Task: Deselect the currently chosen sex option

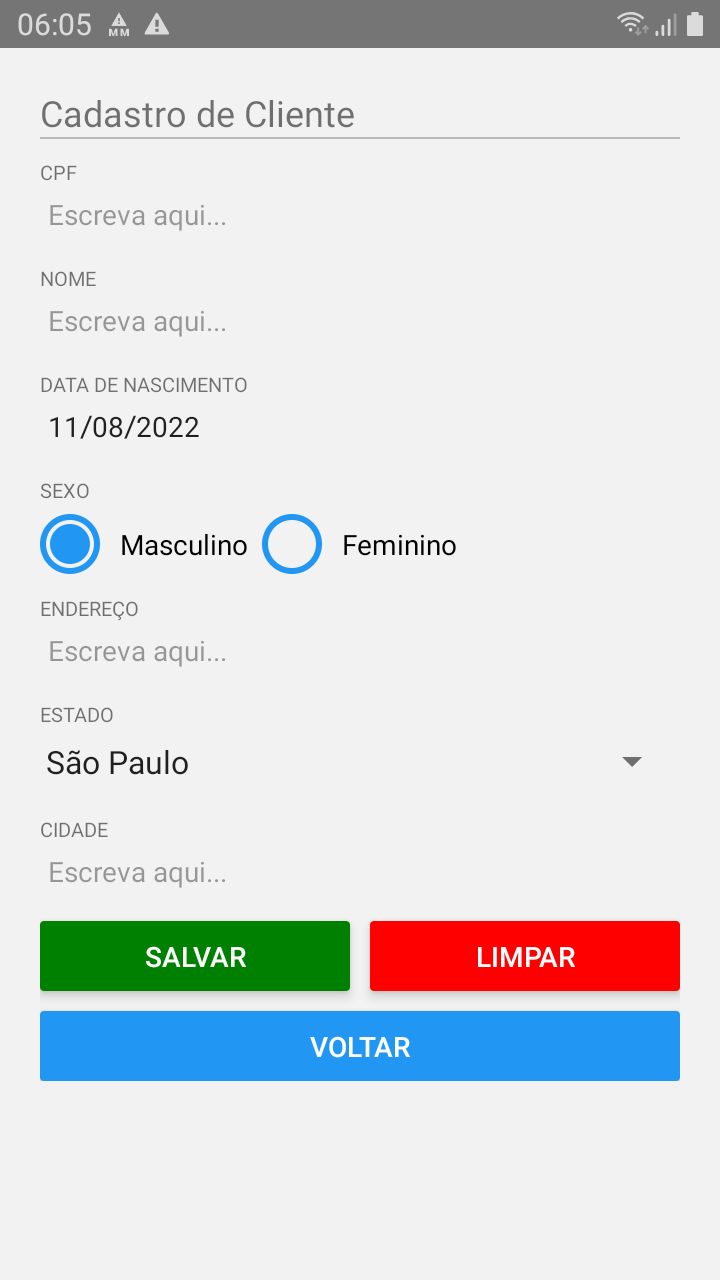Action: pyautogui.click(x=70, y=544)
